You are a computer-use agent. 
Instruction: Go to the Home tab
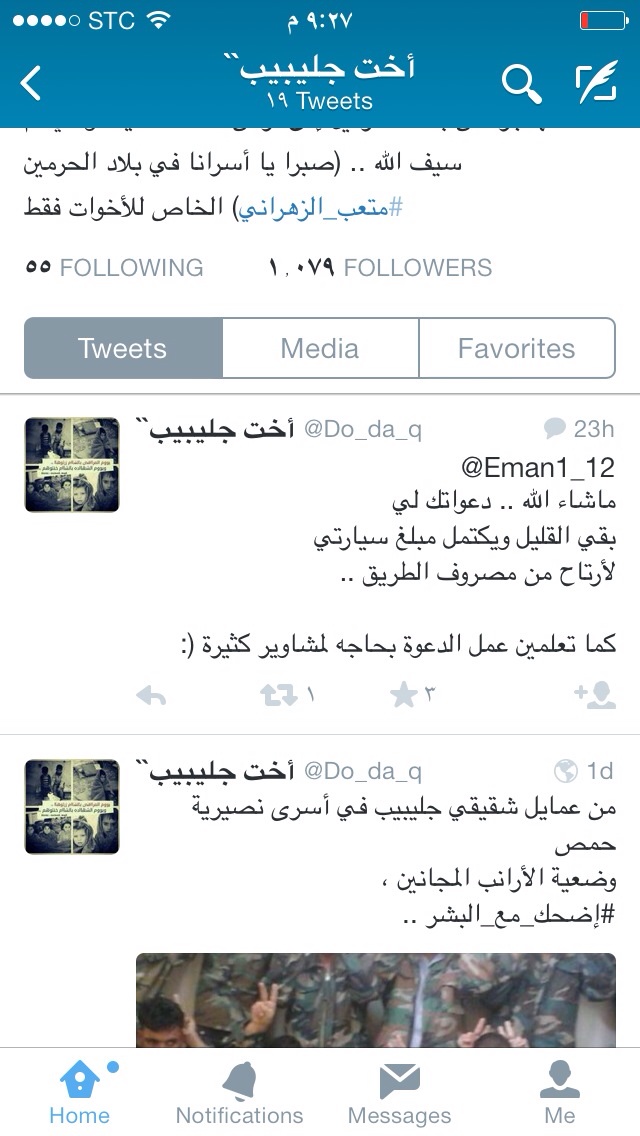click(80, 1093)
